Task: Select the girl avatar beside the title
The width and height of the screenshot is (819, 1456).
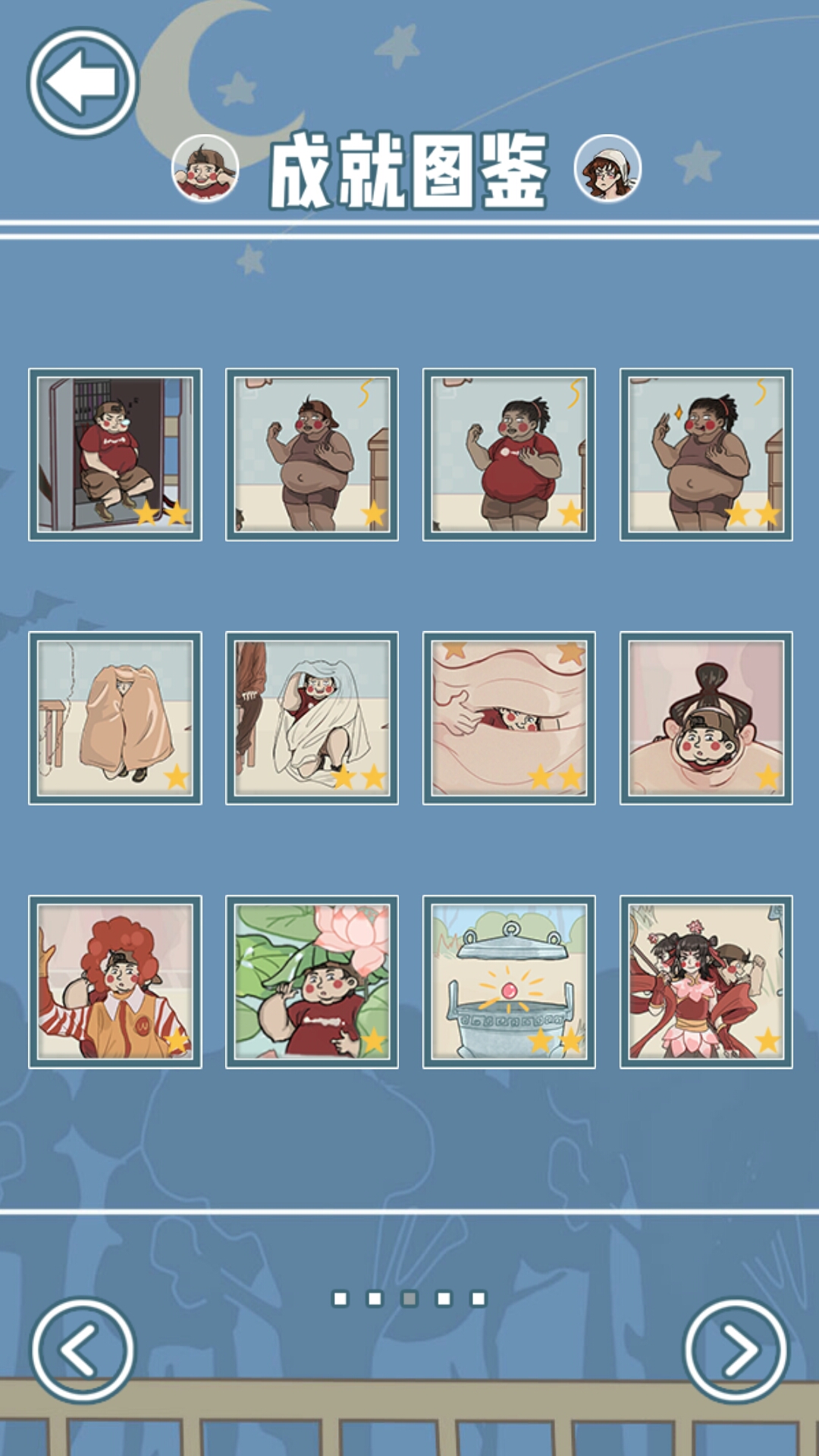Action: pos(607,168)
